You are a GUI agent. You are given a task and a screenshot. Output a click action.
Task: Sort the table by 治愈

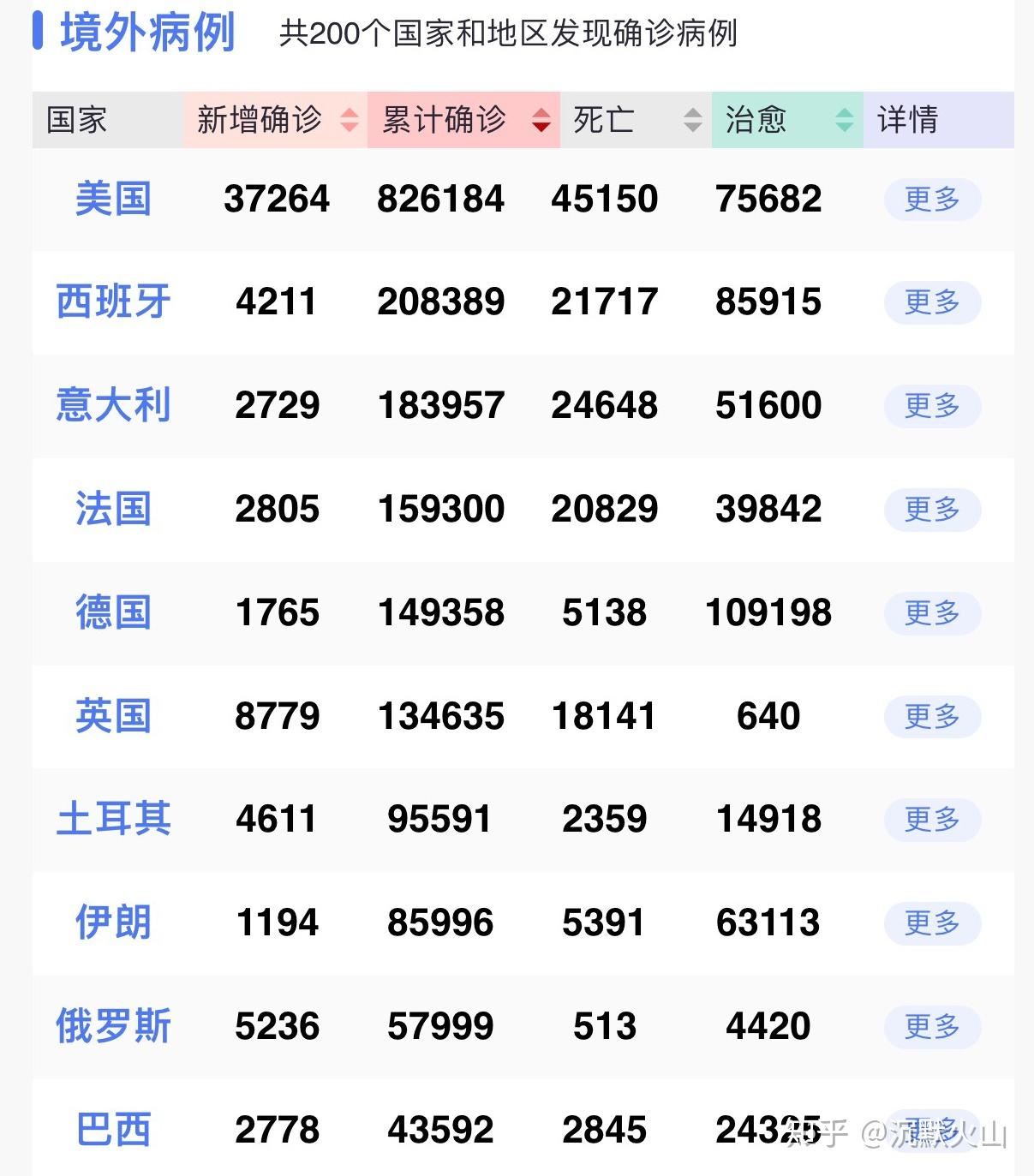(844, 120)
